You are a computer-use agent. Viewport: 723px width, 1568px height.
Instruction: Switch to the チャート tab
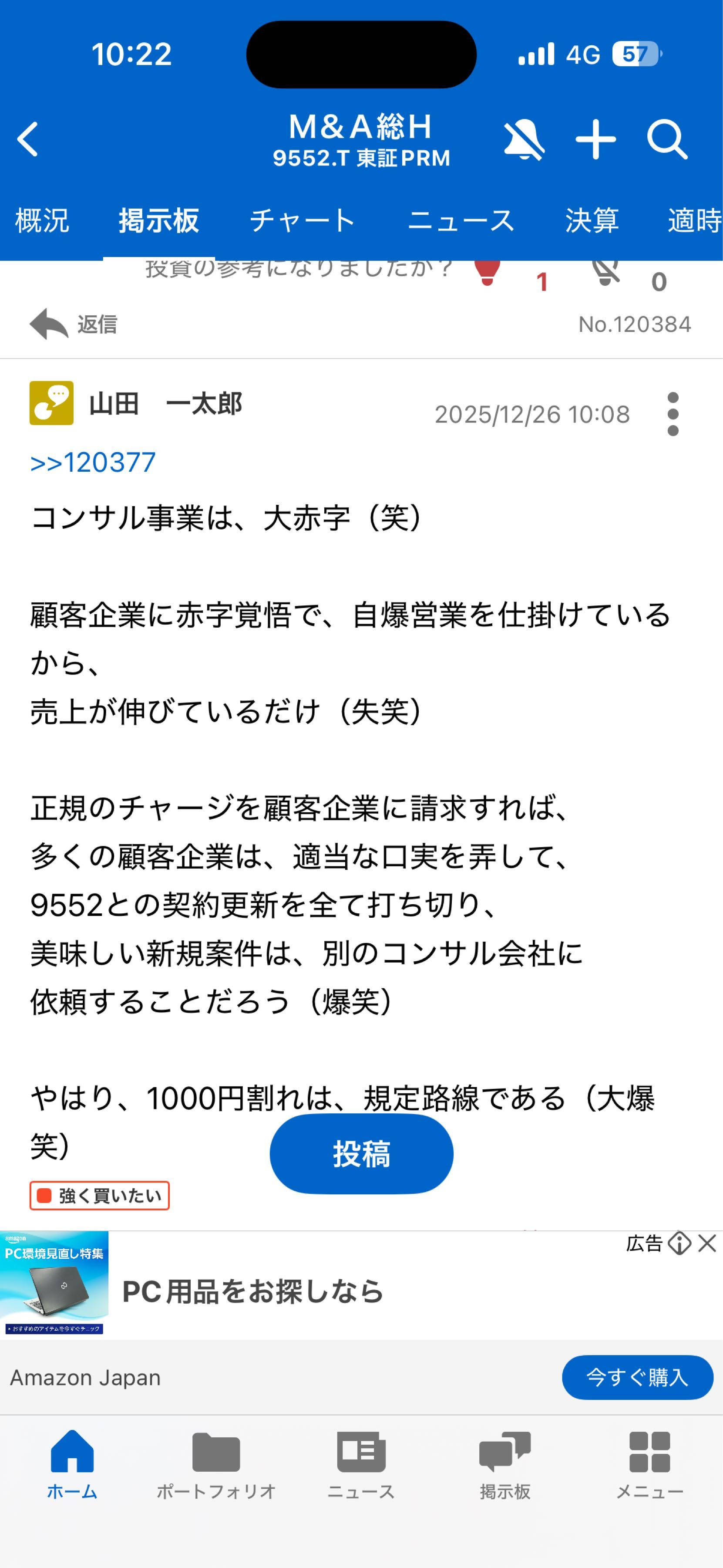tap(301, 220)
